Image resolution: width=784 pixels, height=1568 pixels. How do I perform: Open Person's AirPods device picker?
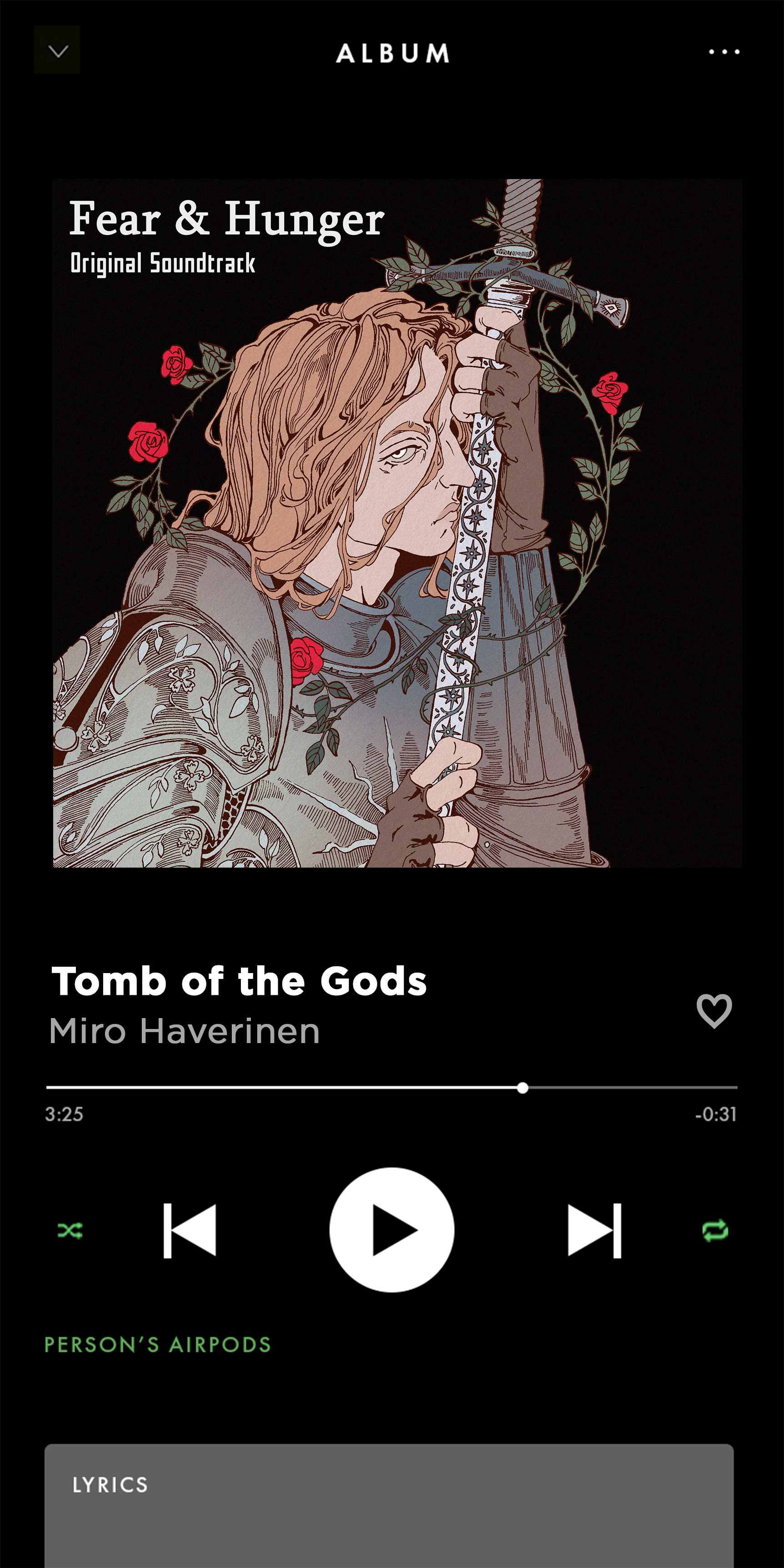tap(158, 1344)
